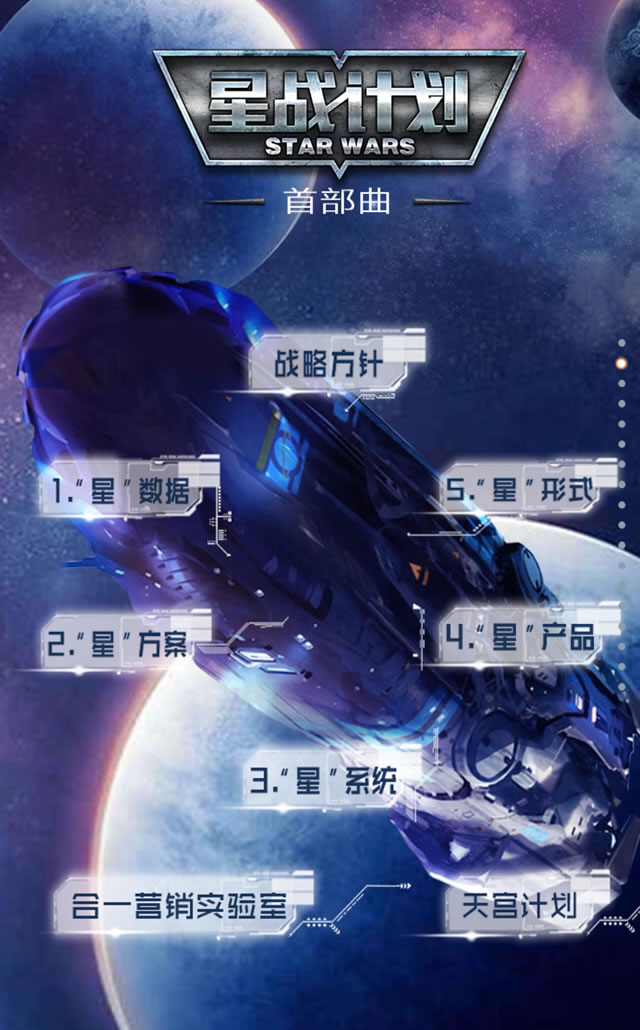The height and width of the screenshot is (1030, 640).
Task: Select 2."星"方案 item
Action: pos(120,642)
